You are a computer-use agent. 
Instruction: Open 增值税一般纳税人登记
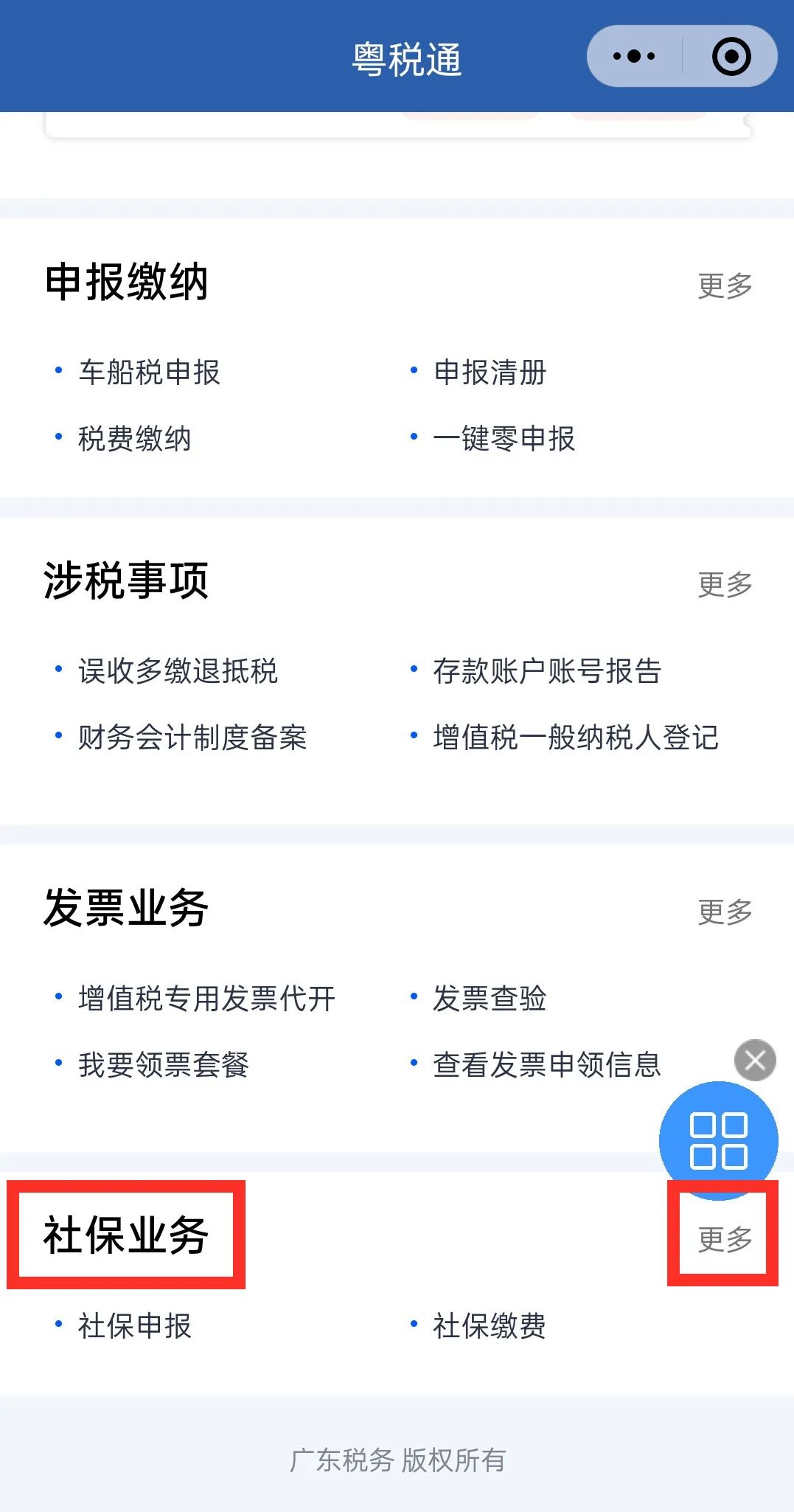point(576,738)
